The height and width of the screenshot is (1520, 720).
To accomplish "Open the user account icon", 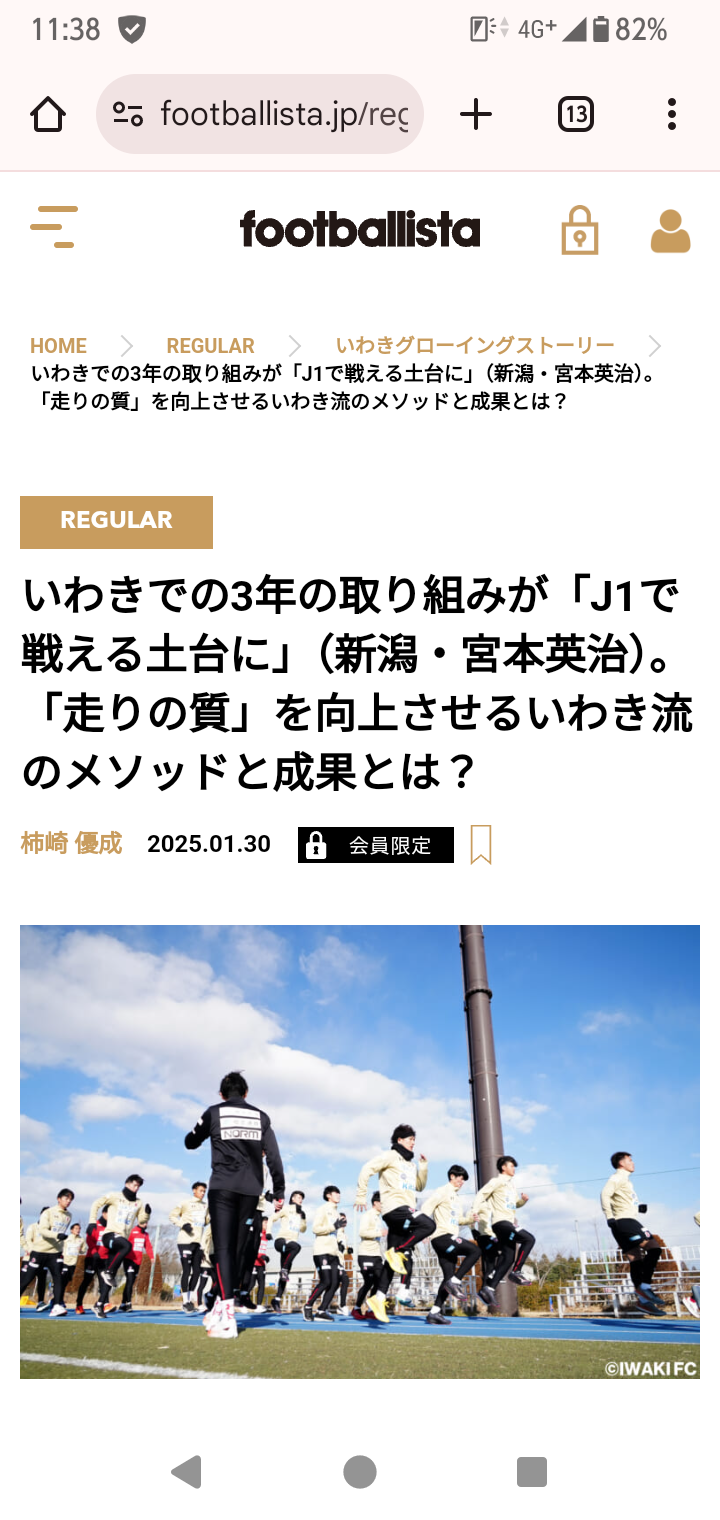I will point(670,231).
